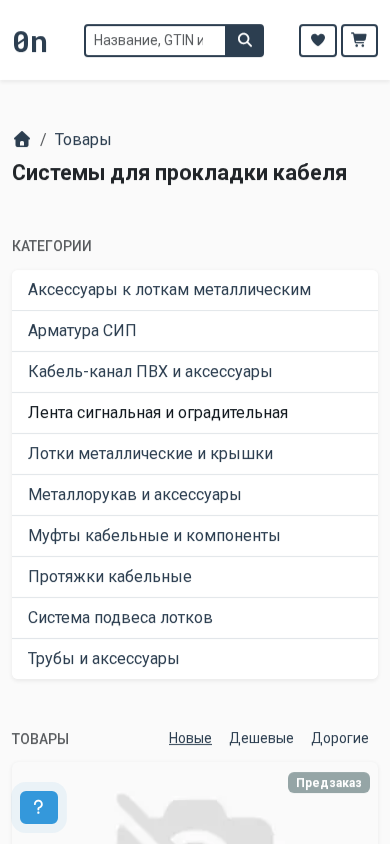
Task: Tap the magnifier search button
Action: [245, 40]
